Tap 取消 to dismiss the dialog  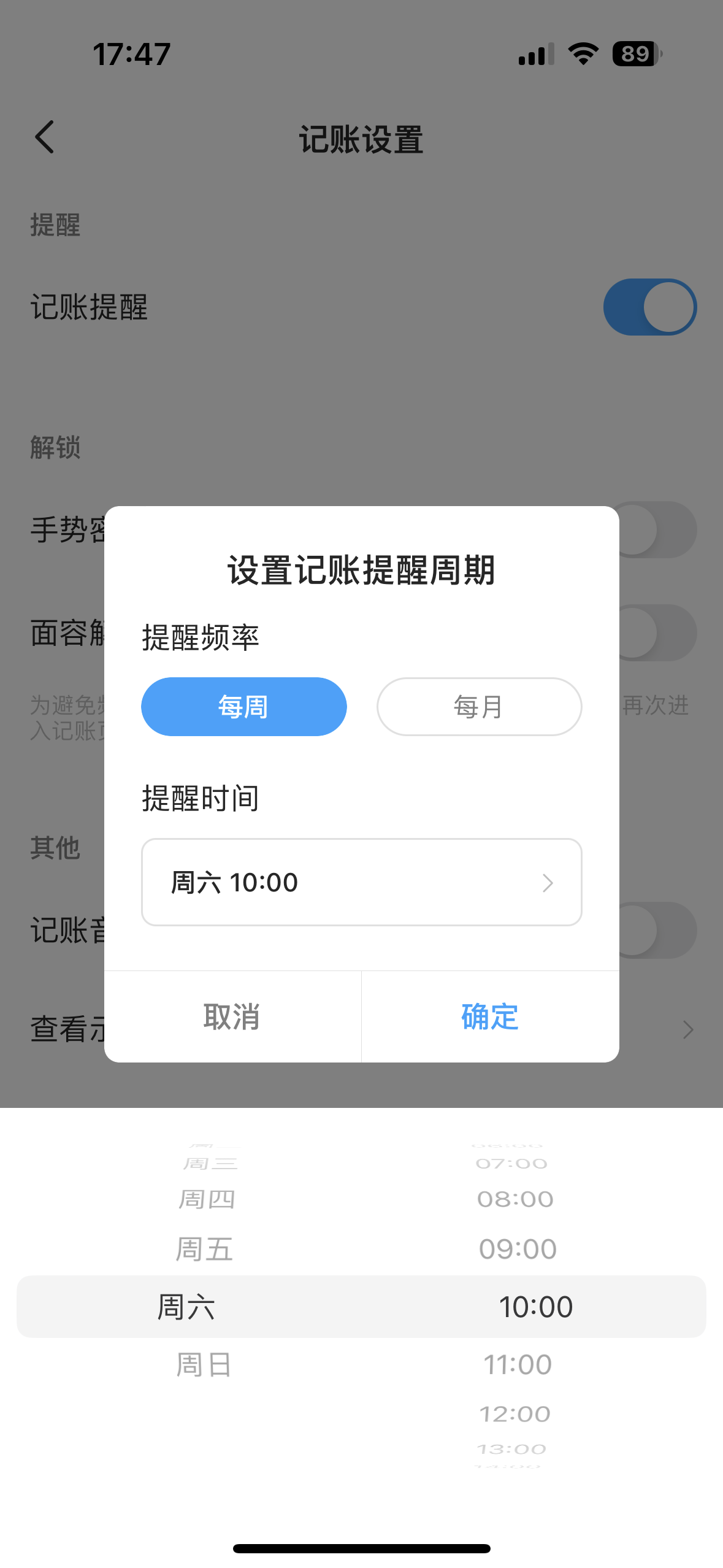point(232,1017)
